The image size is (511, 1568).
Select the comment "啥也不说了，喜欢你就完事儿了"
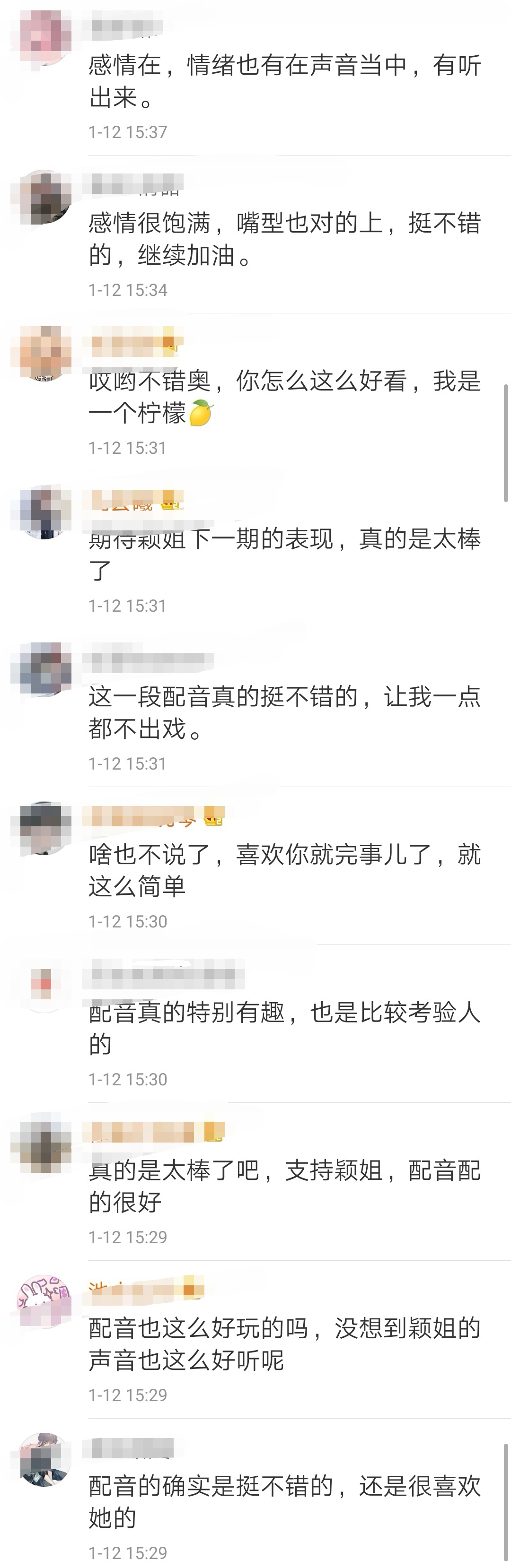tap(284, 870)
